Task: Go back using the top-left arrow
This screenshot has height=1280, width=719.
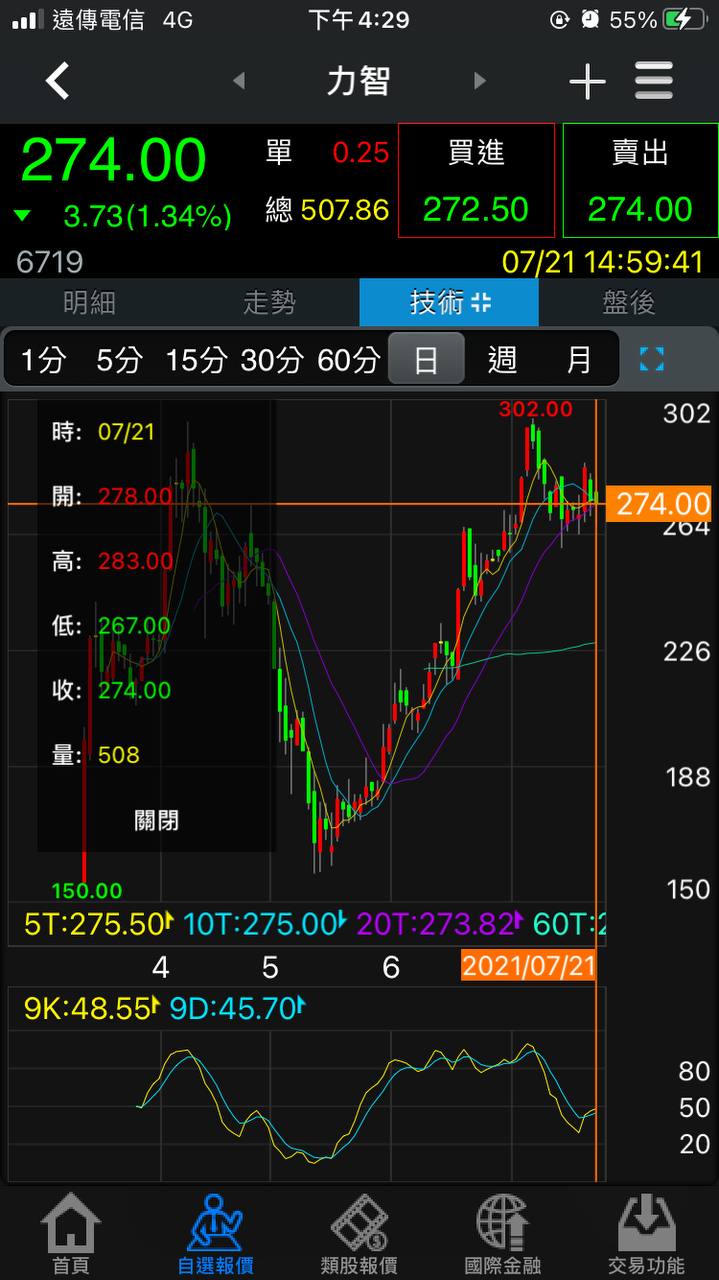Action: pyautogui.click(x=58, y=81)
